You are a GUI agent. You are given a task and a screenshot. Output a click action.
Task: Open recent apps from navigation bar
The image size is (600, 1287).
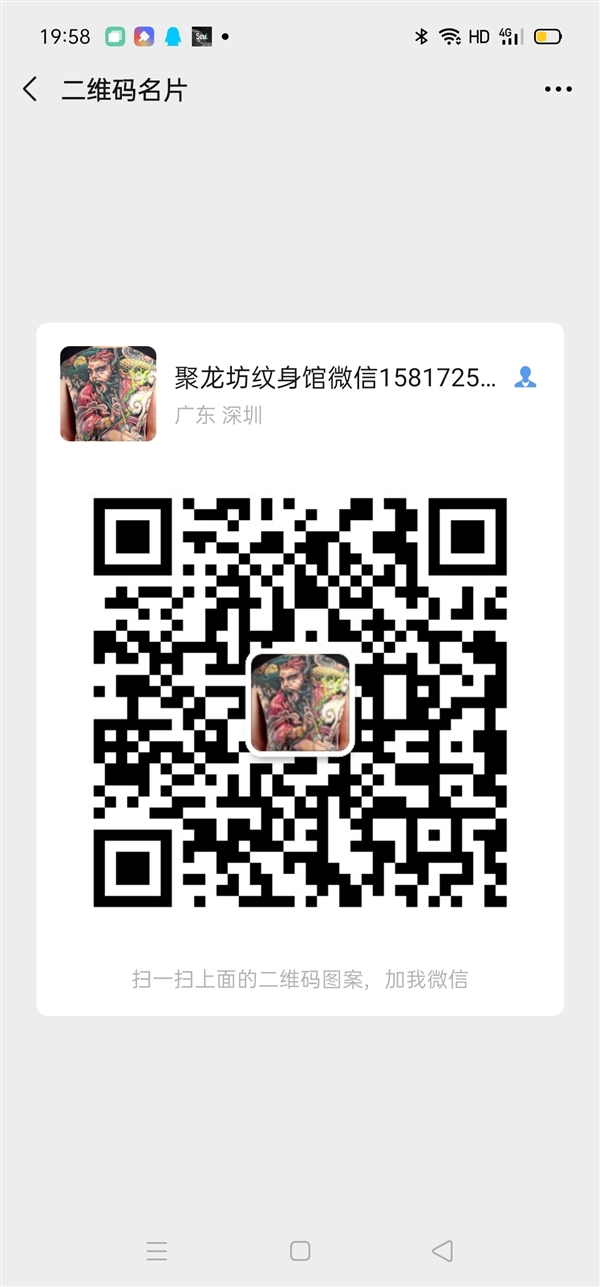pos(157,1250)
